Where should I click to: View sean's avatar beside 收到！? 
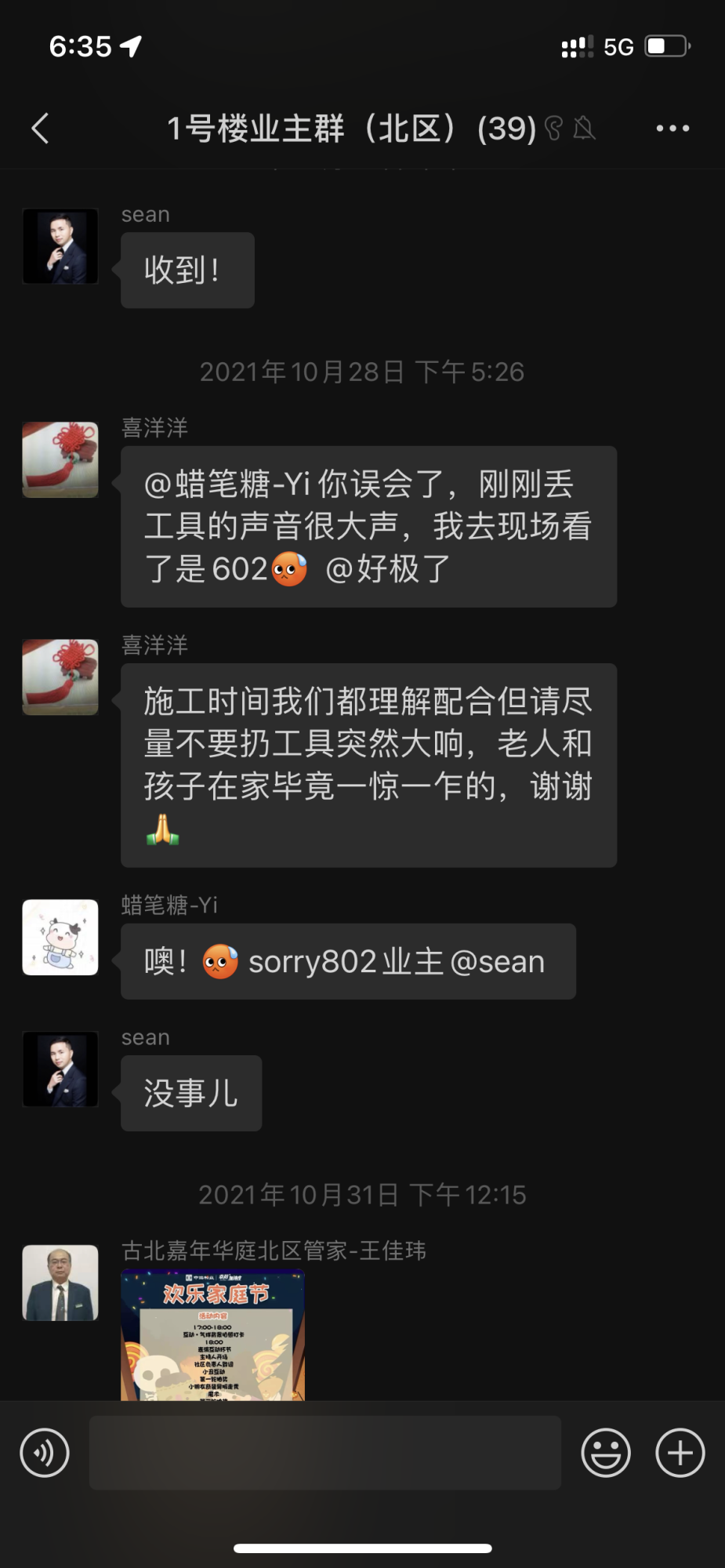point(60,246)
